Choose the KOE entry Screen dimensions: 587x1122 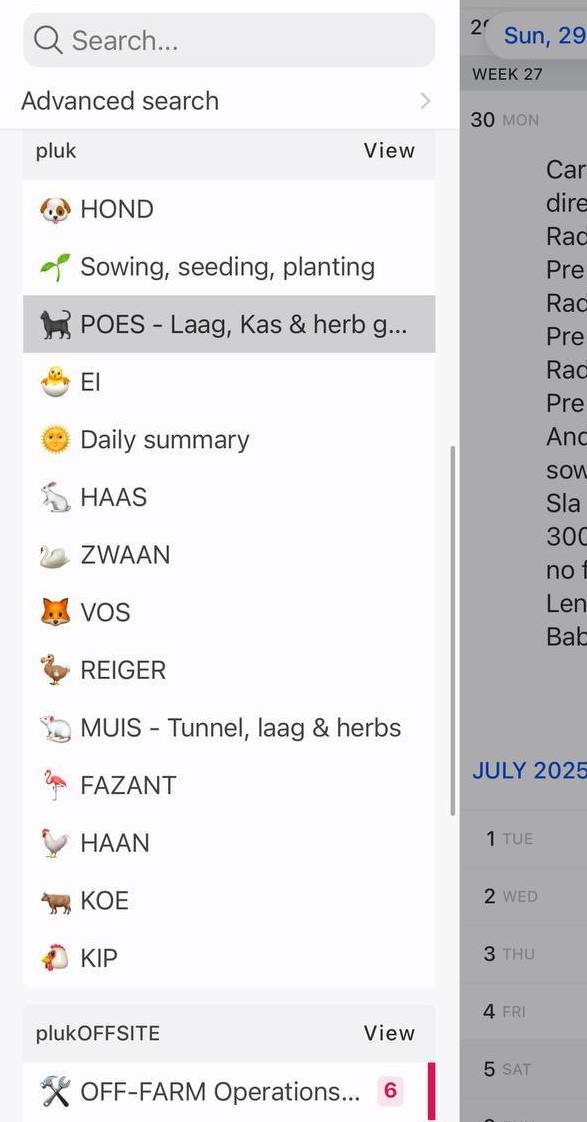coord(229,900)
